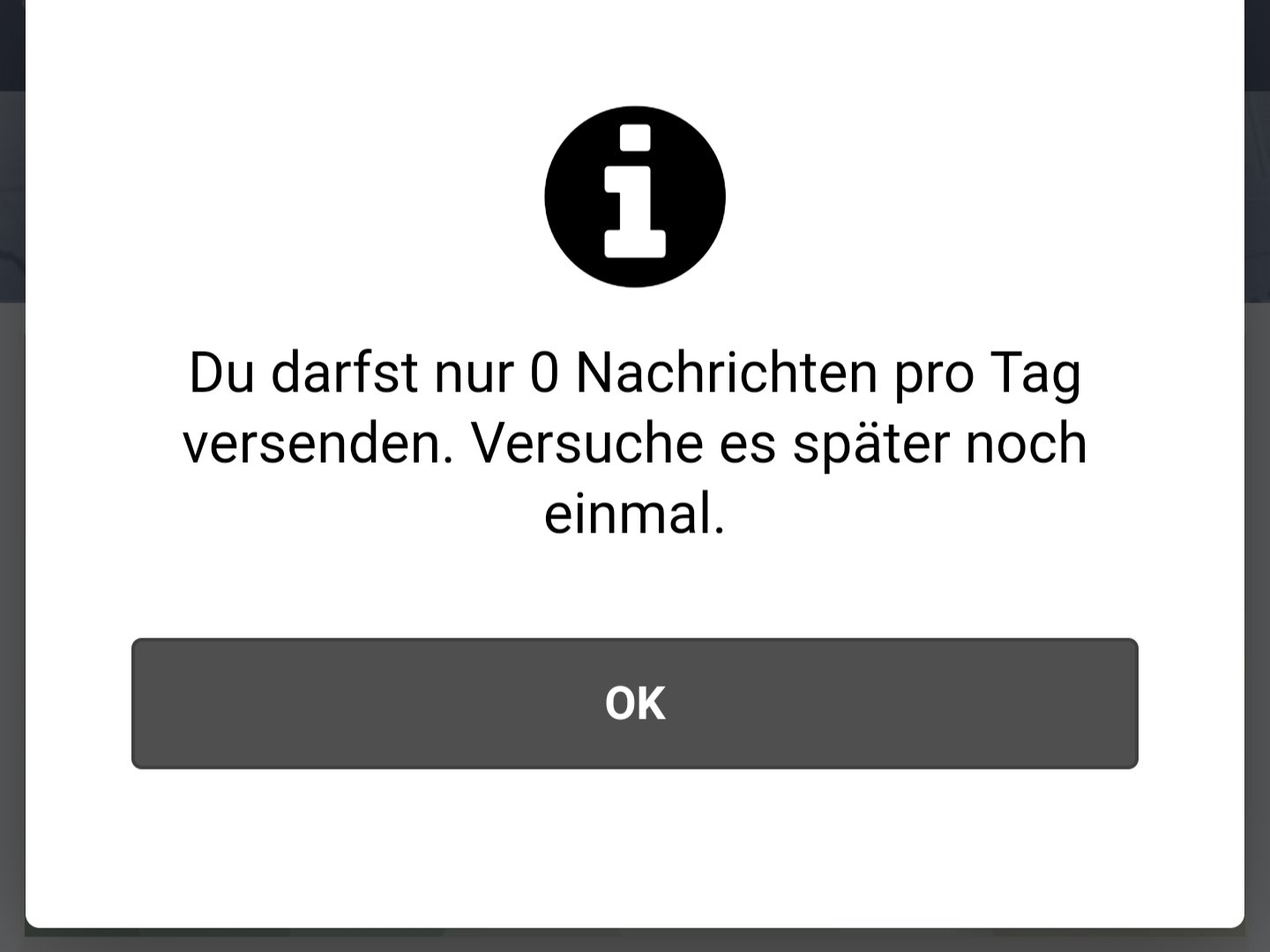Dismiss the message limit dialog with OK
1270x952 pixels.
pos(634,703)
